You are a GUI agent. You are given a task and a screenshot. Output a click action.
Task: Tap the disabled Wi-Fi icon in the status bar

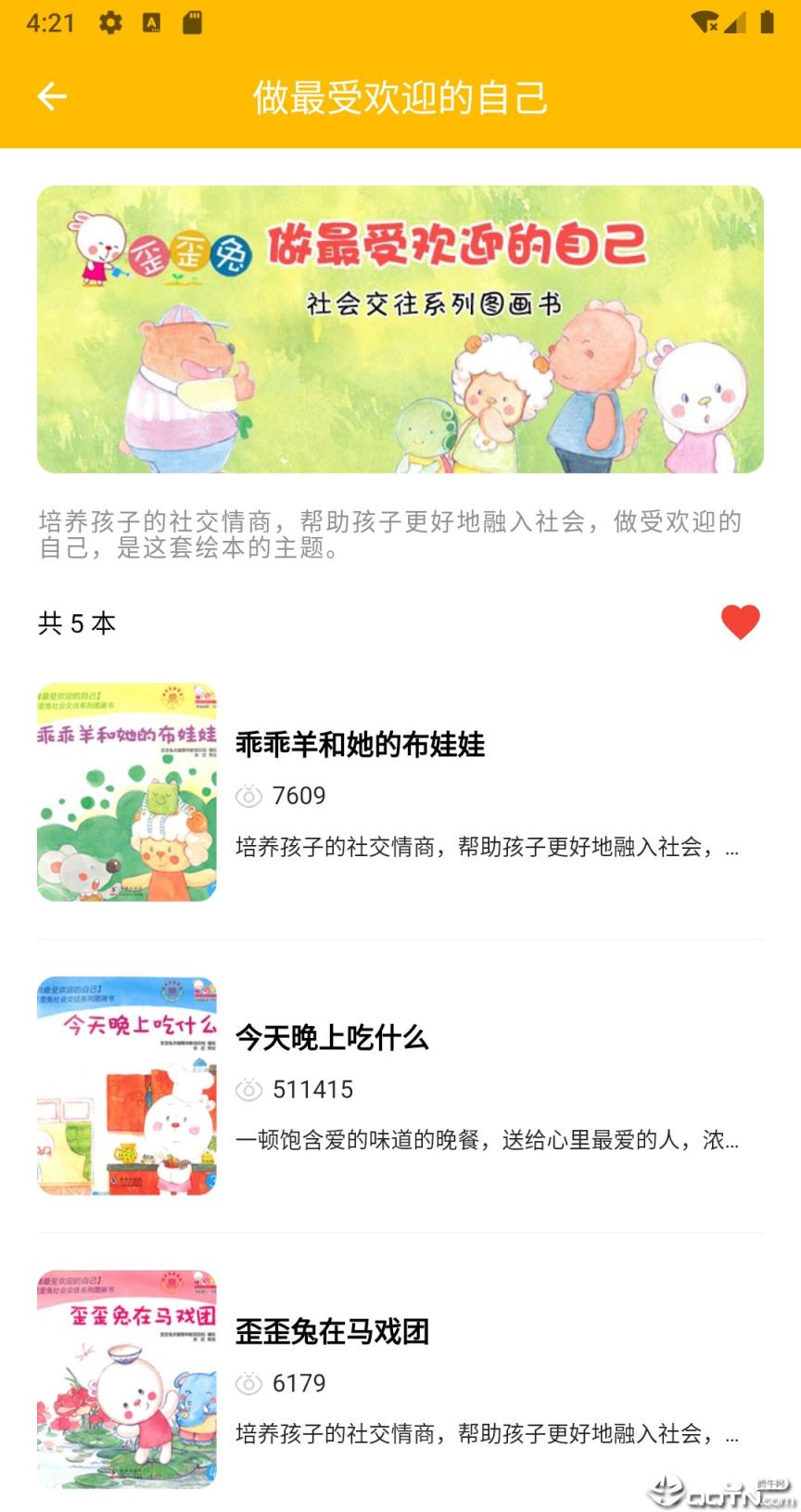702,22
